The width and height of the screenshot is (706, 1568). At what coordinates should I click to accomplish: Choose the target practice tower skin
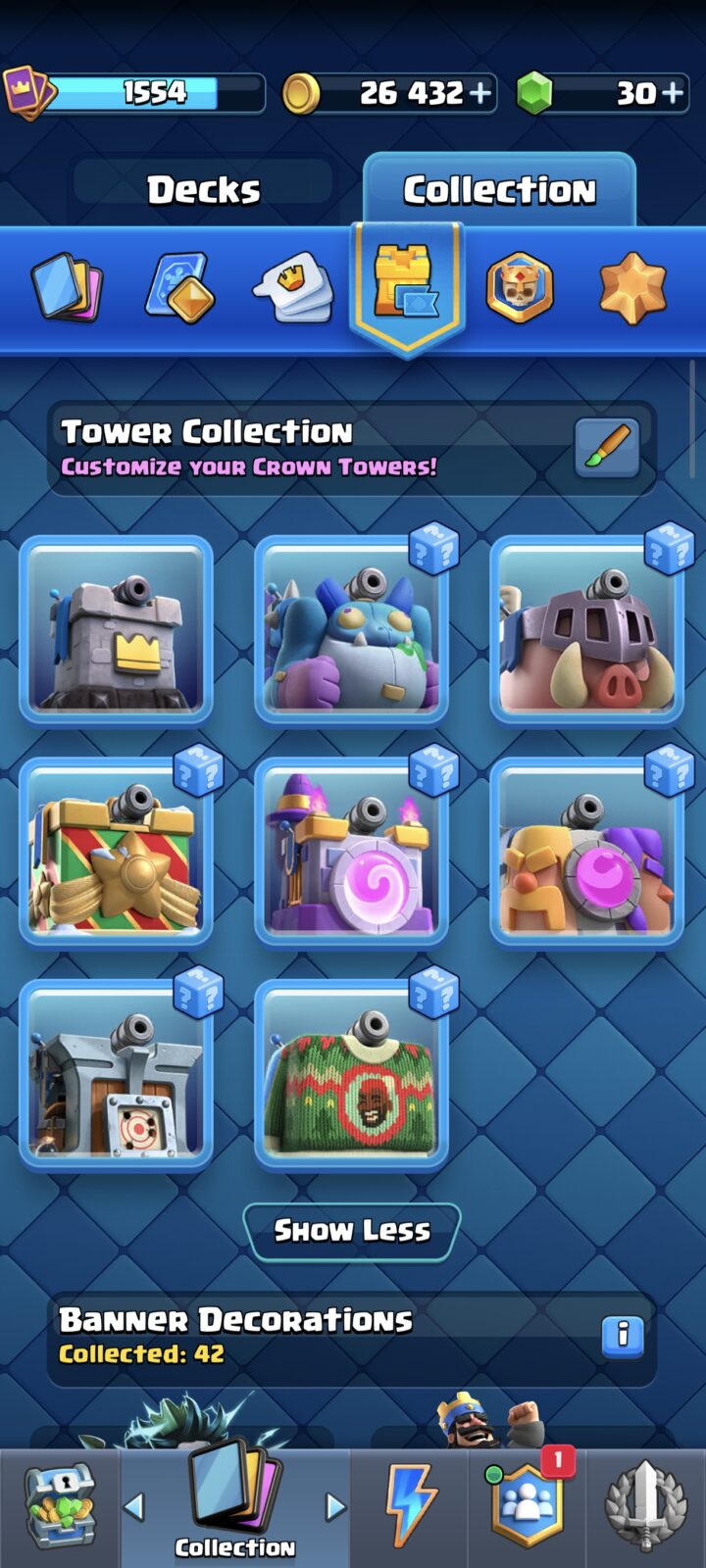click(117, 1073)
